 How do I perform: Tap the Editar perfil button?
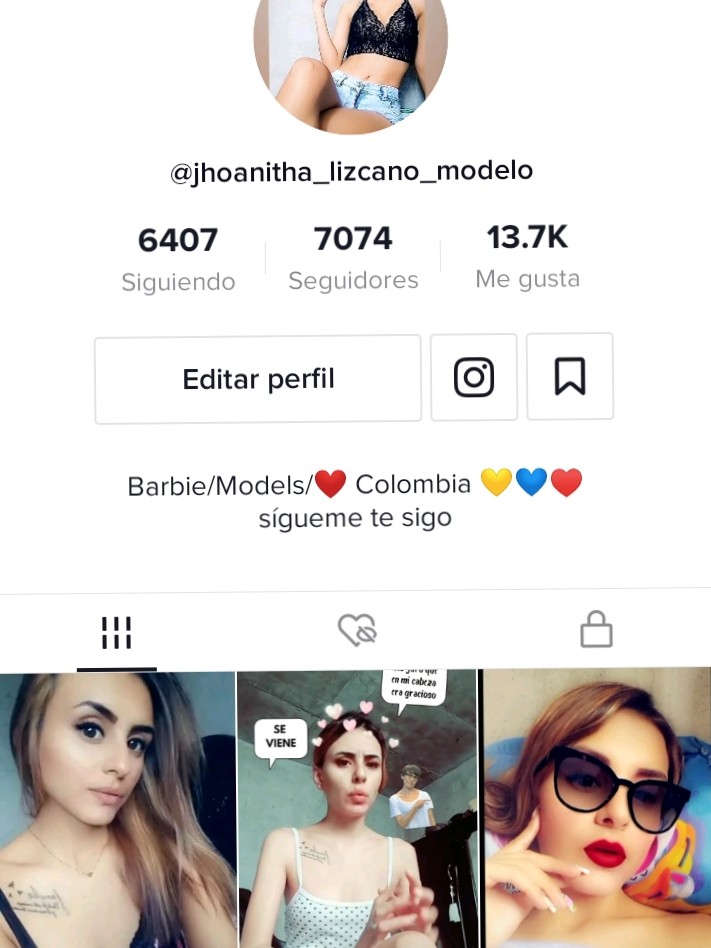click(x=258, y=379)
